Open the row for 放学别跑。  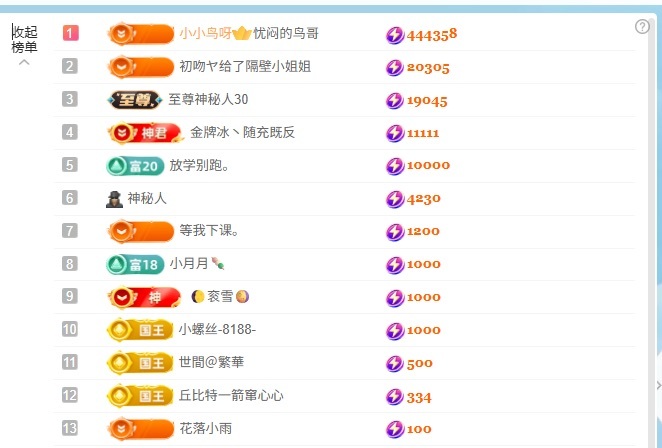tap(199, 166)
